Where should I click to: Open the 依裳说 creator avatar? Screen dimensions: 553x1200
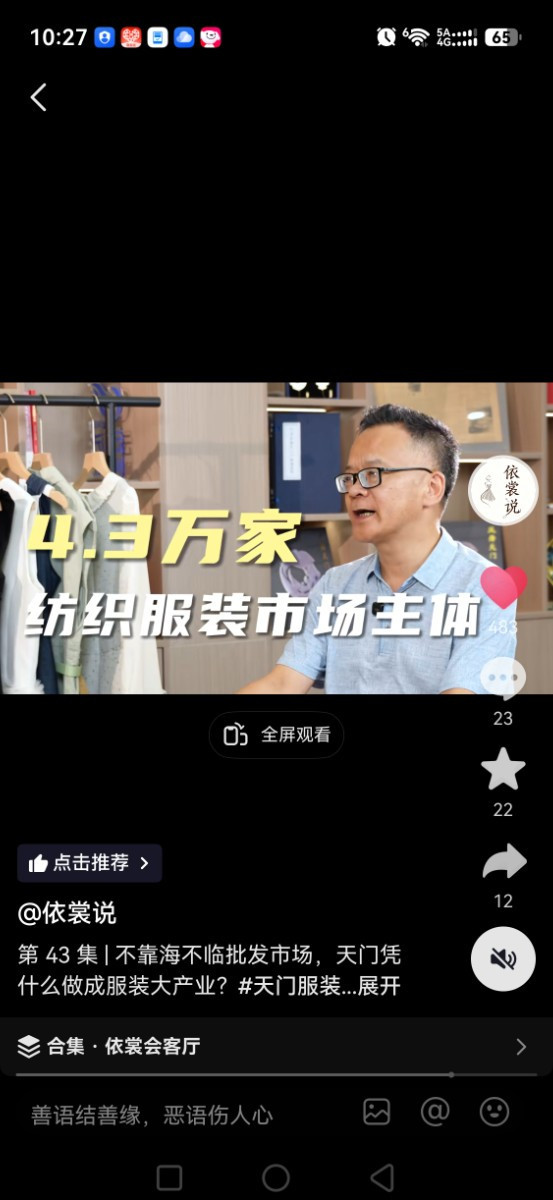tap(503, 488)
